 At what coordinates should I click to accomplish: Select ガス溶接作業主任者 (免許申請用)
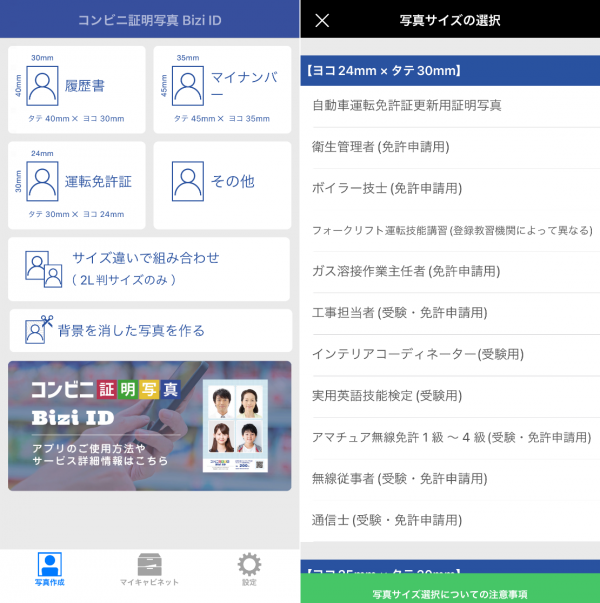pos(450,272)
